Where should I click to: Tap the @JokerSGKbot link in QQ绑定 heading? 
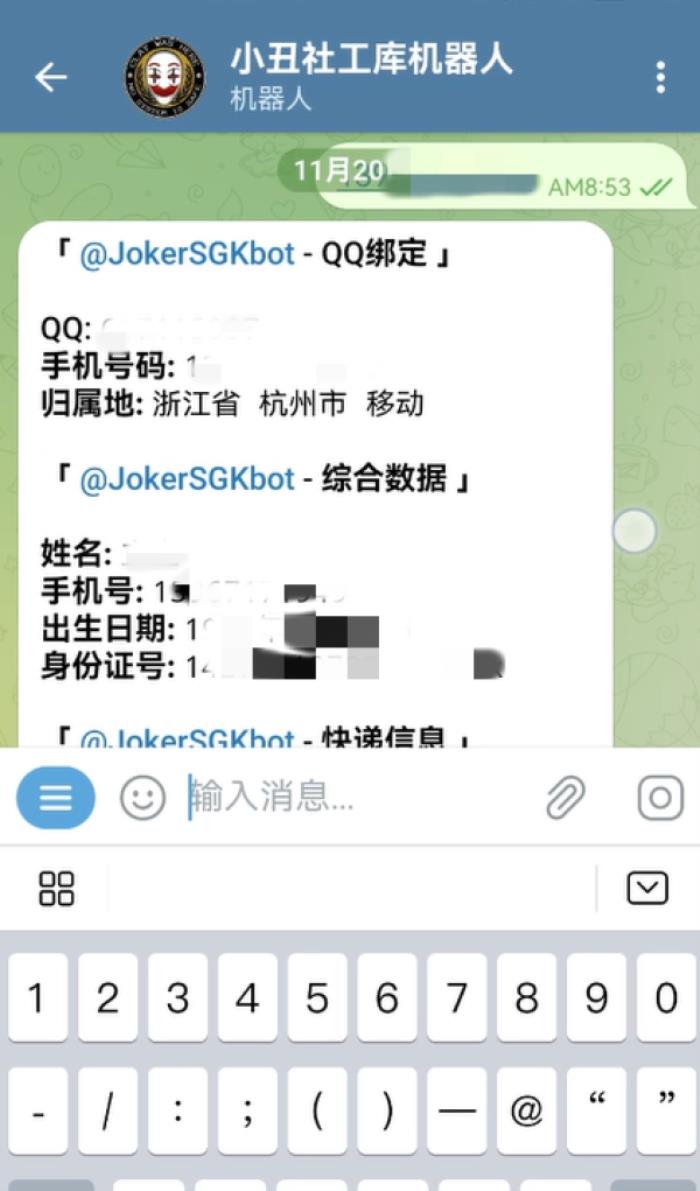pyautogui.click(x=187, y=254)
